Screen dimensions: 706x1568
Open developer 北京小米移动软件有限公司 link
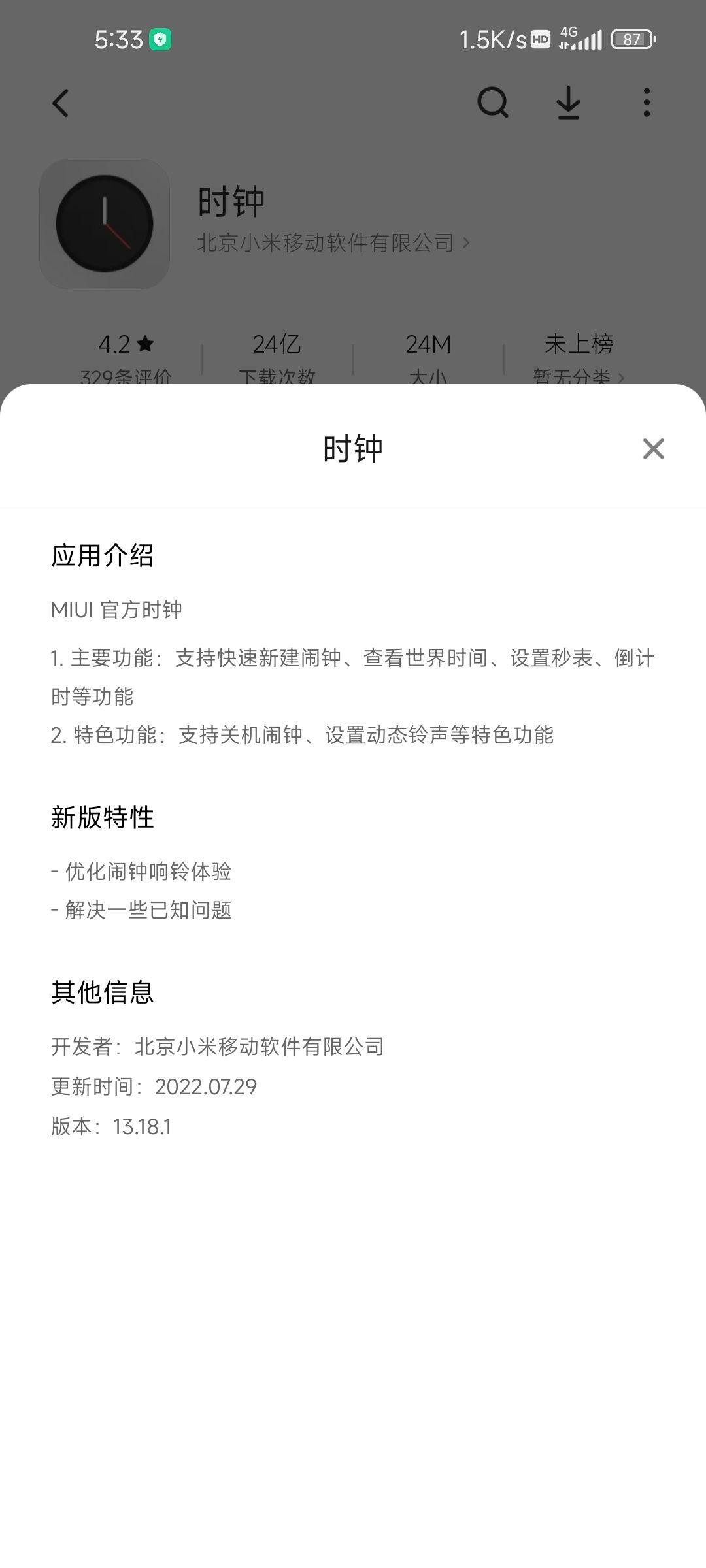point(333,243)
